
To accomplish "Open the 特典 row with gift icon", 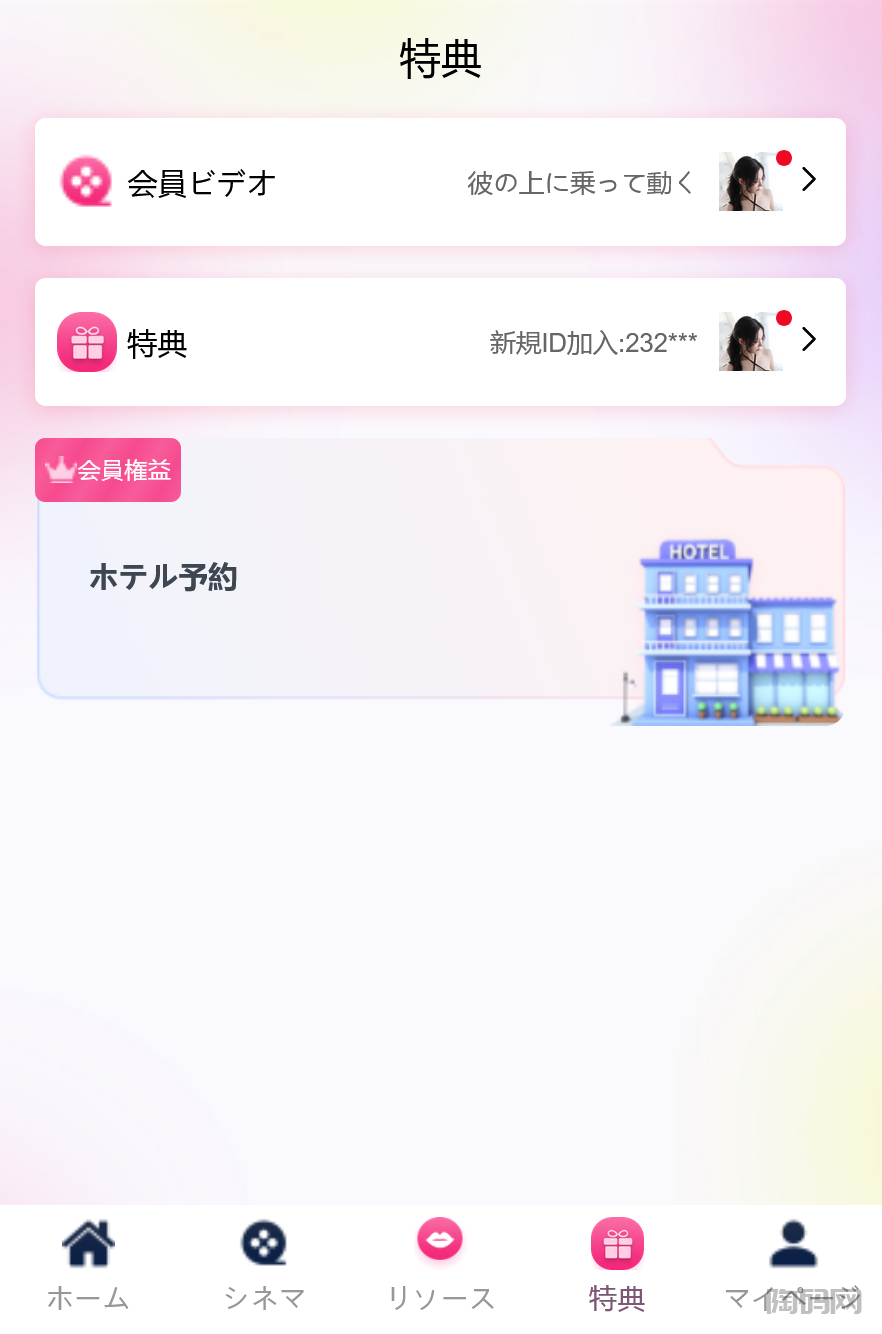I will (440, 342).
